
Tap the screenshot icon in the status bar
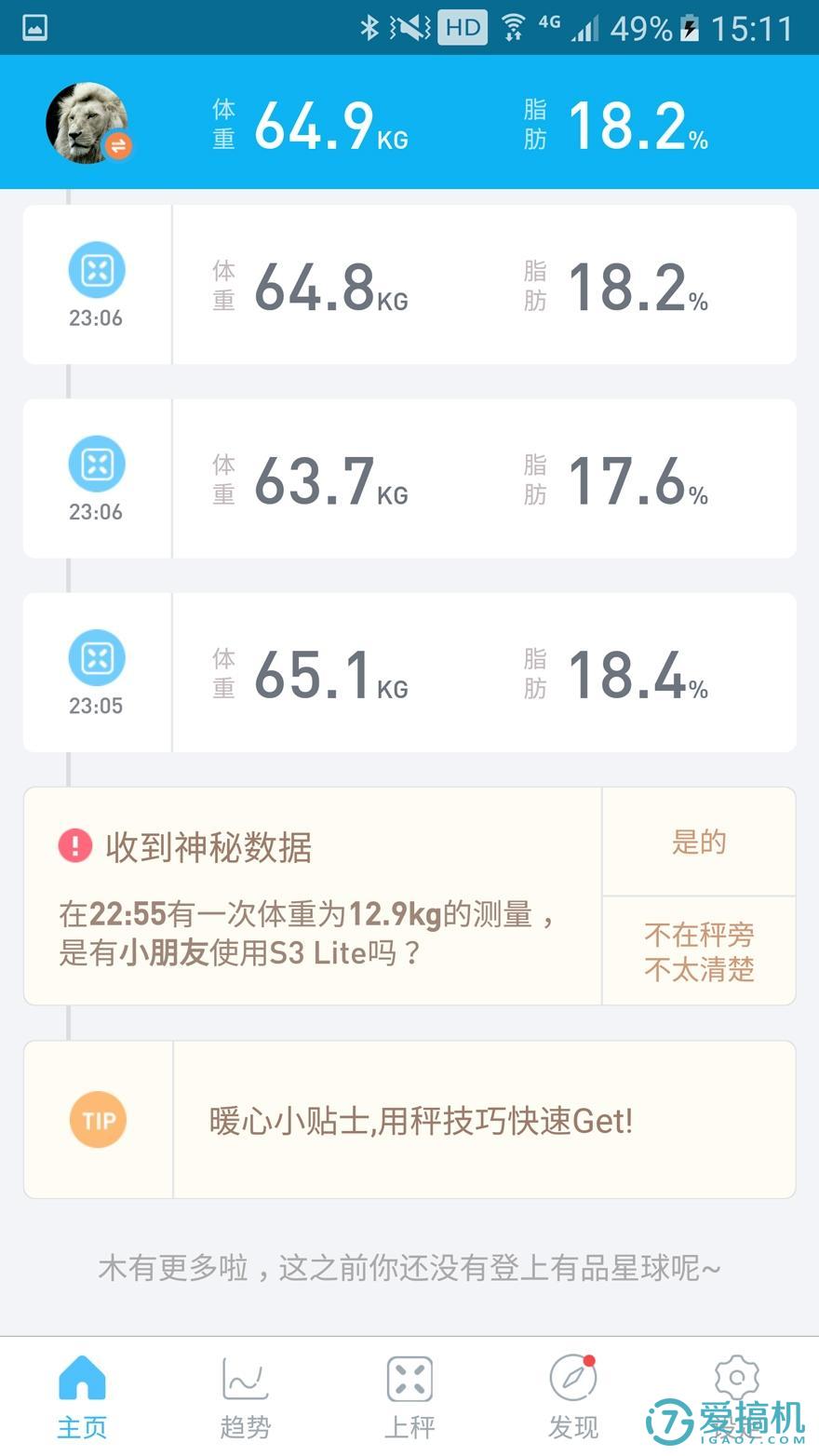click(34, 27)
